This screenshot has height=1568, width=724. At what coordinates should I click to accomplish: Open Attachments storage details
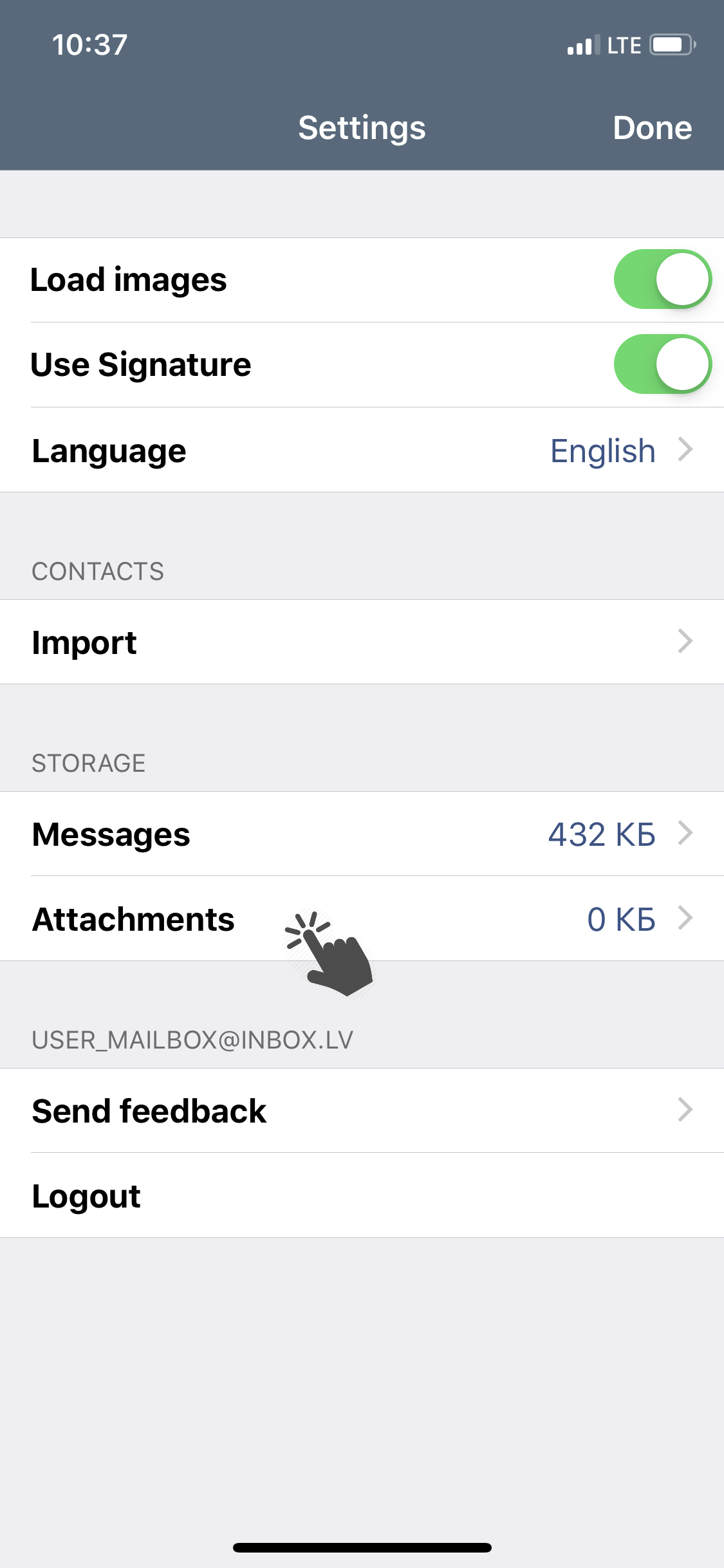click(362, 919)
